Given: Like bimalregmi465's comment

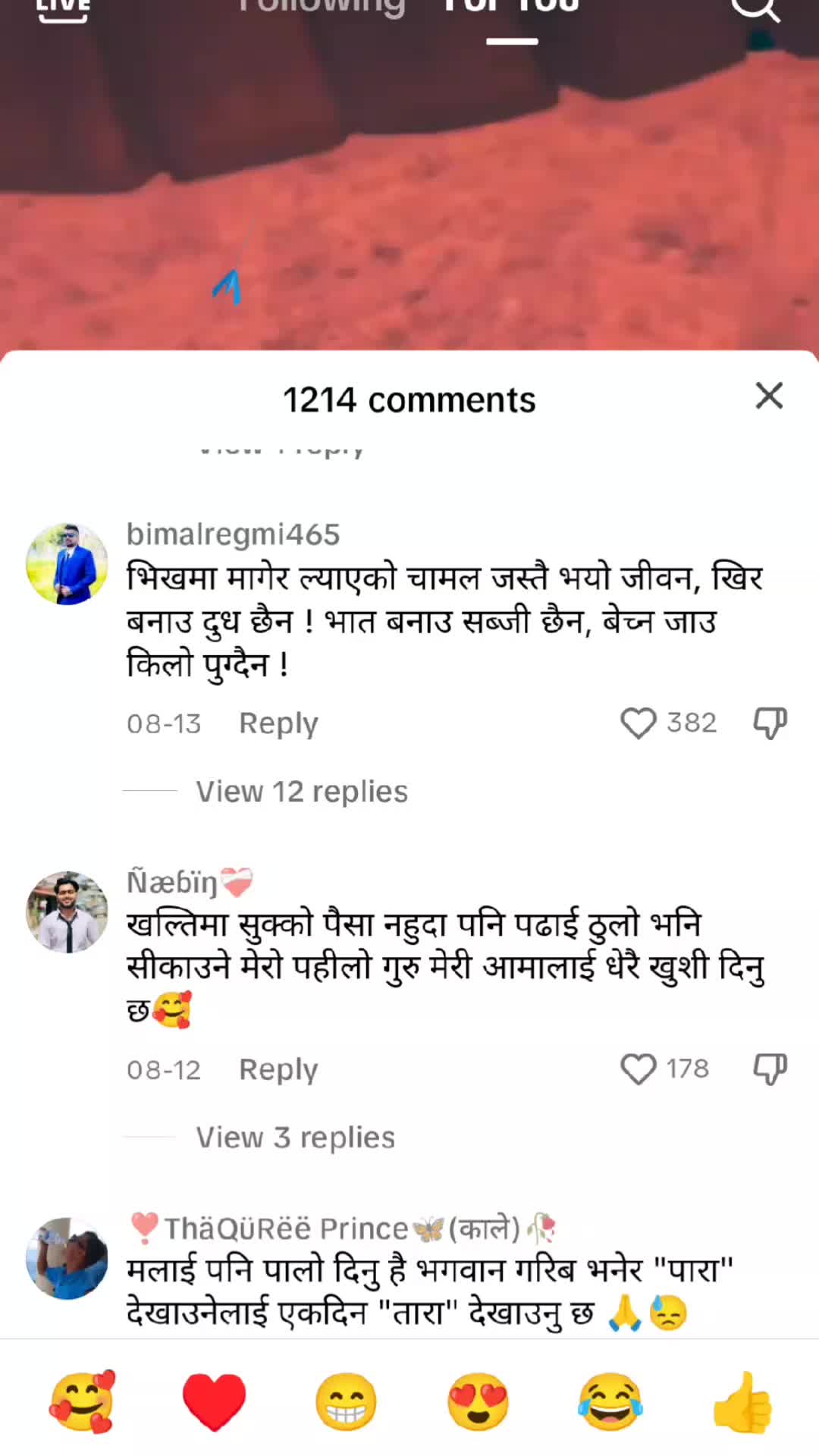Looking at the screenshot, I should pos(639,723).
